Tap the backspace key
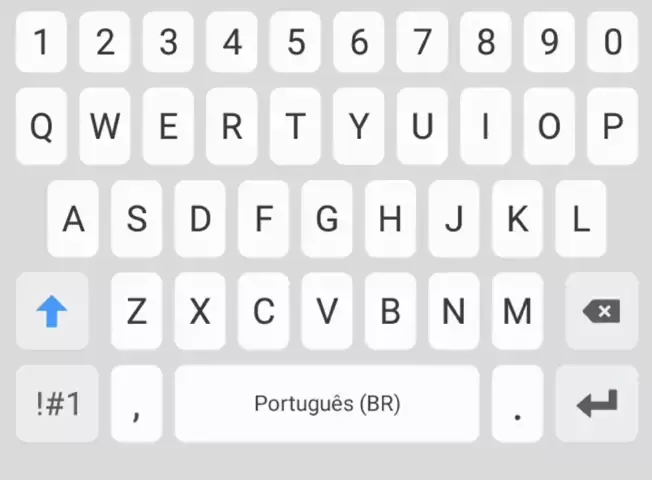The height and width of the screenshot is (480, 652). point(601,312)
